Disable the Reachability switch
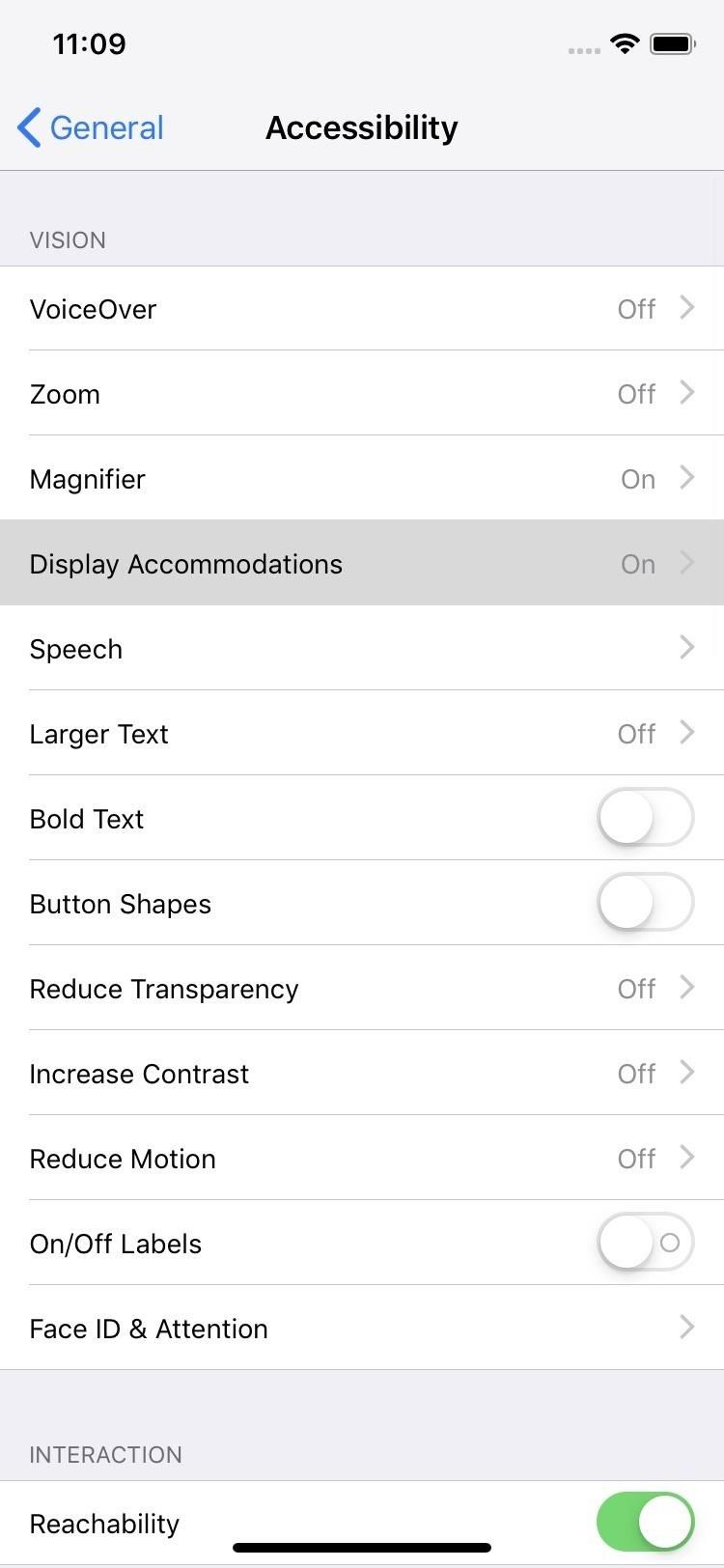The height and width of the screenshot is (1568, 724). pos(645,1523)
